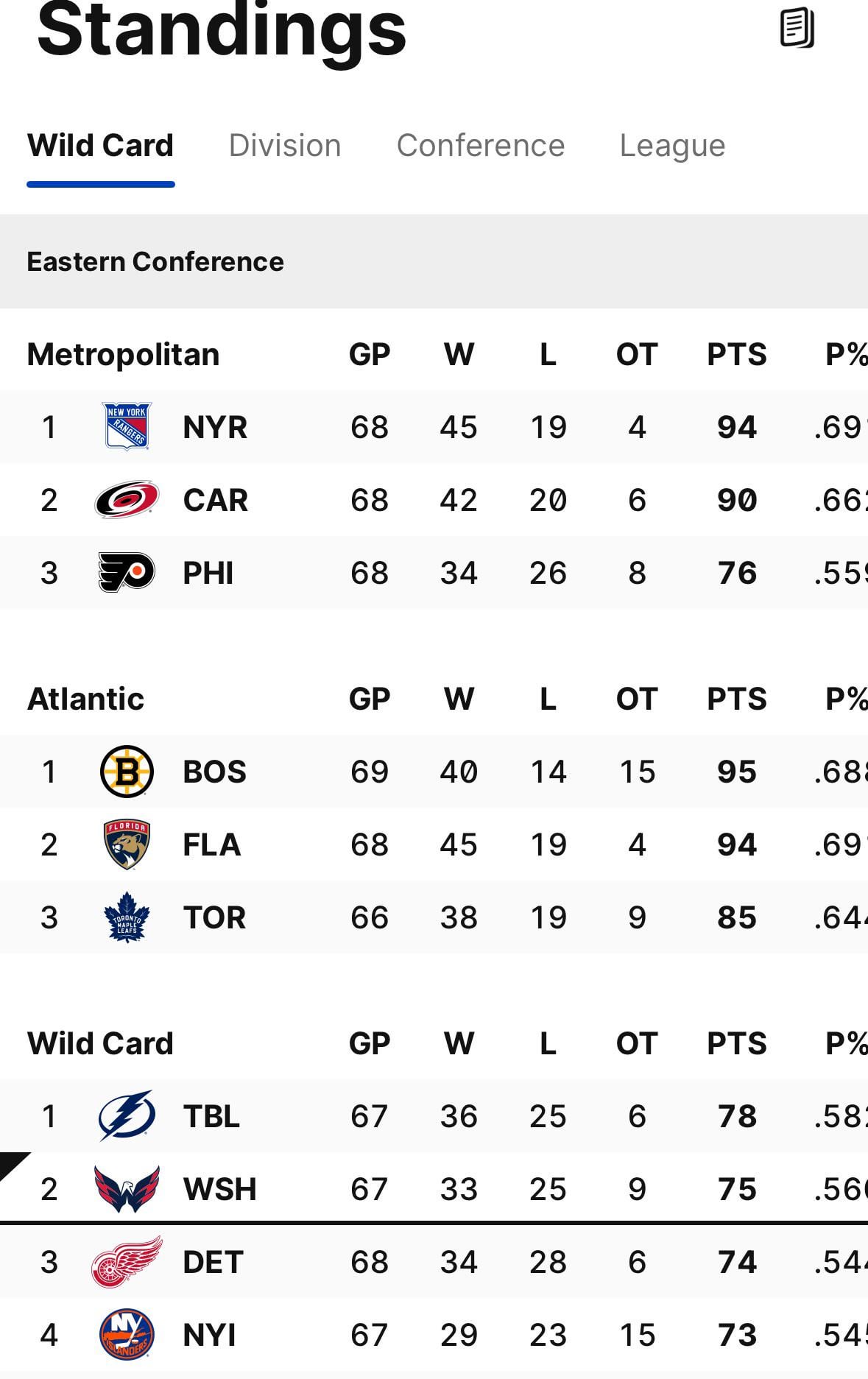
Task: Open the BOS team row
Action: pos(214,772)
